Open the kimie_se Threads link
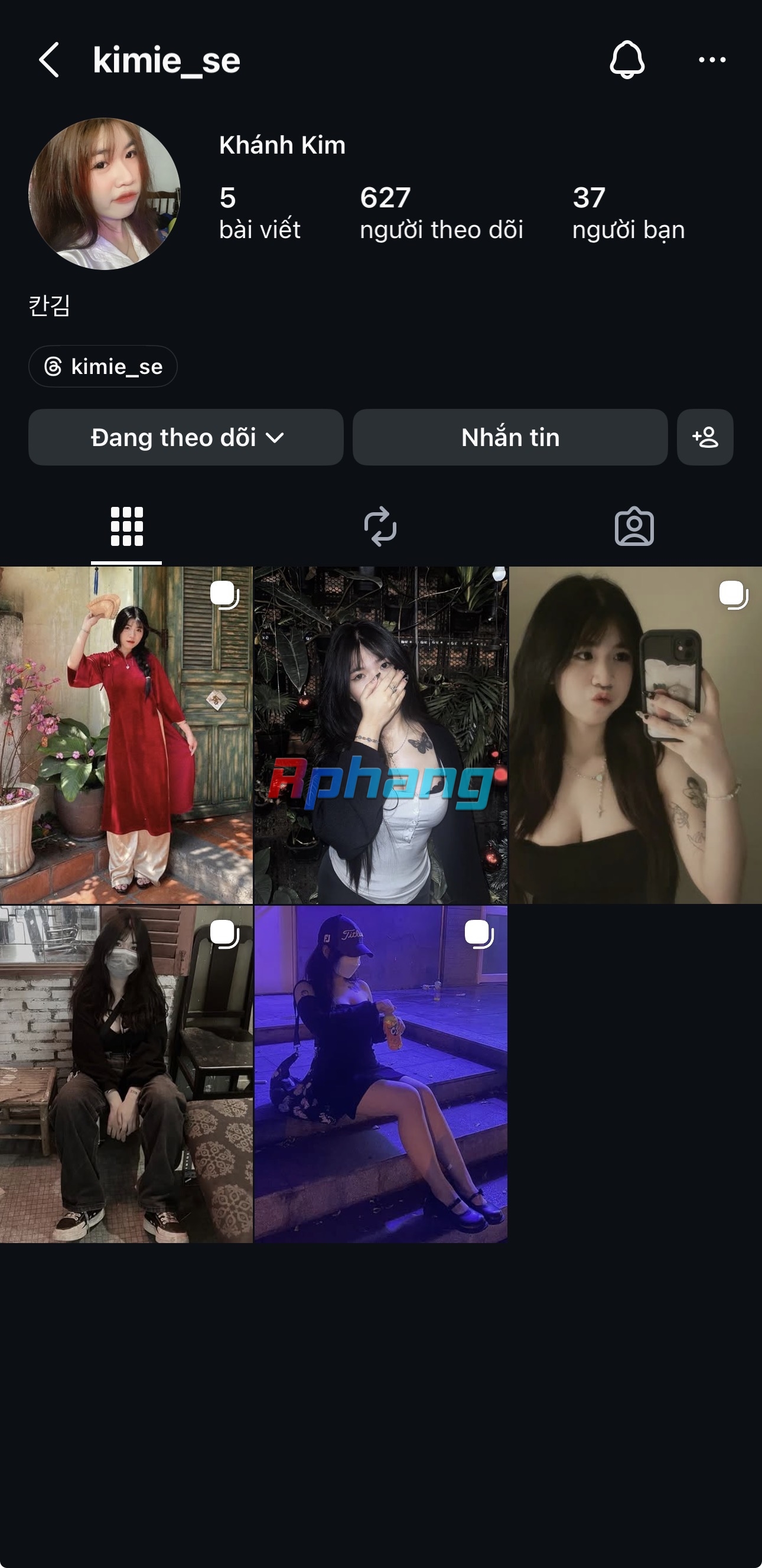 tap(103, 366)
